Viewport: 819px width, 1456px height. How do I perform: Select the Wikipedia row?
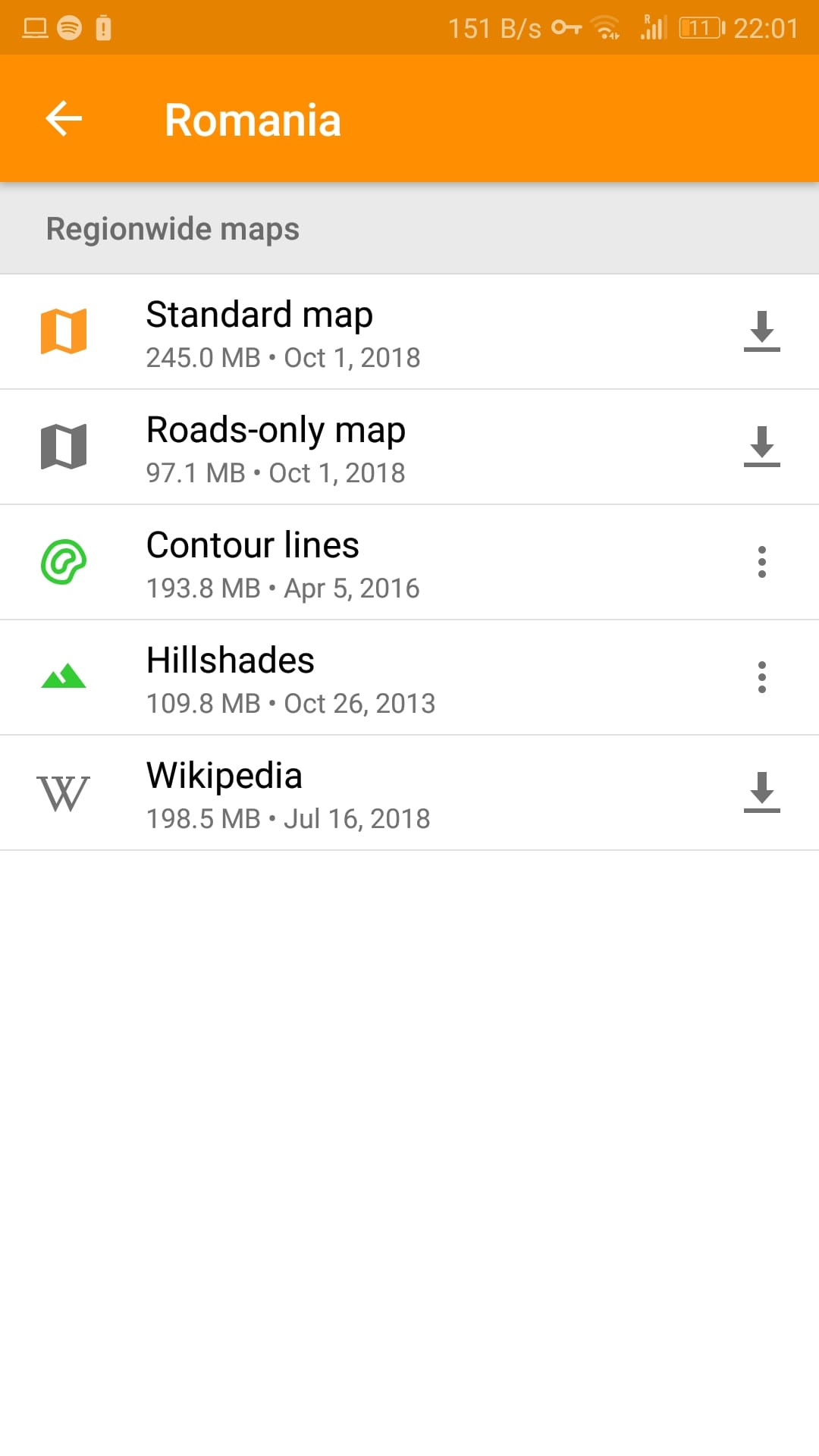click(409, 793)
